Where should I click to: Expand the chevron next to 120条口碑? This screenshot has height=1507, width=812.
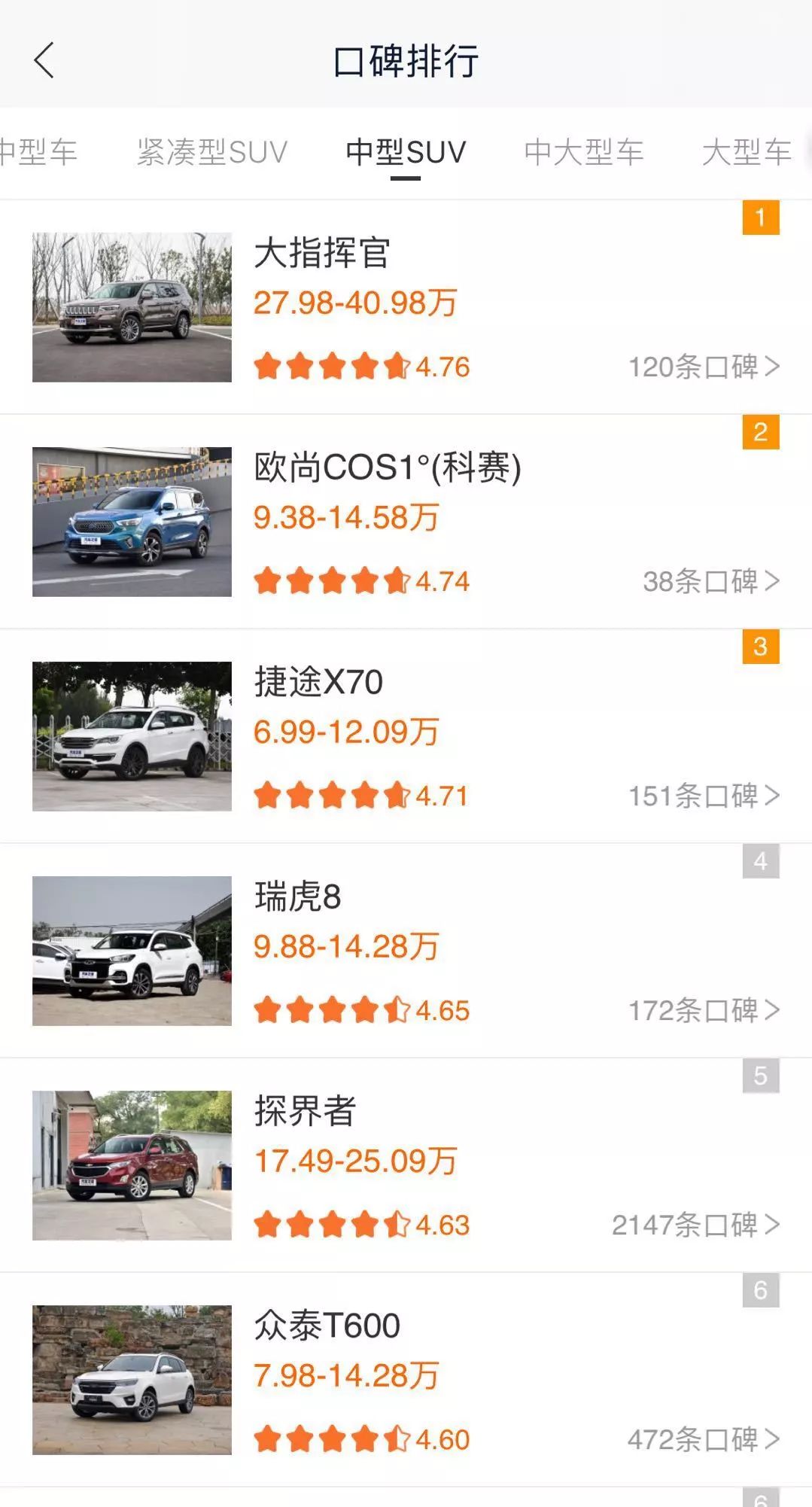[x=773, y=368]
